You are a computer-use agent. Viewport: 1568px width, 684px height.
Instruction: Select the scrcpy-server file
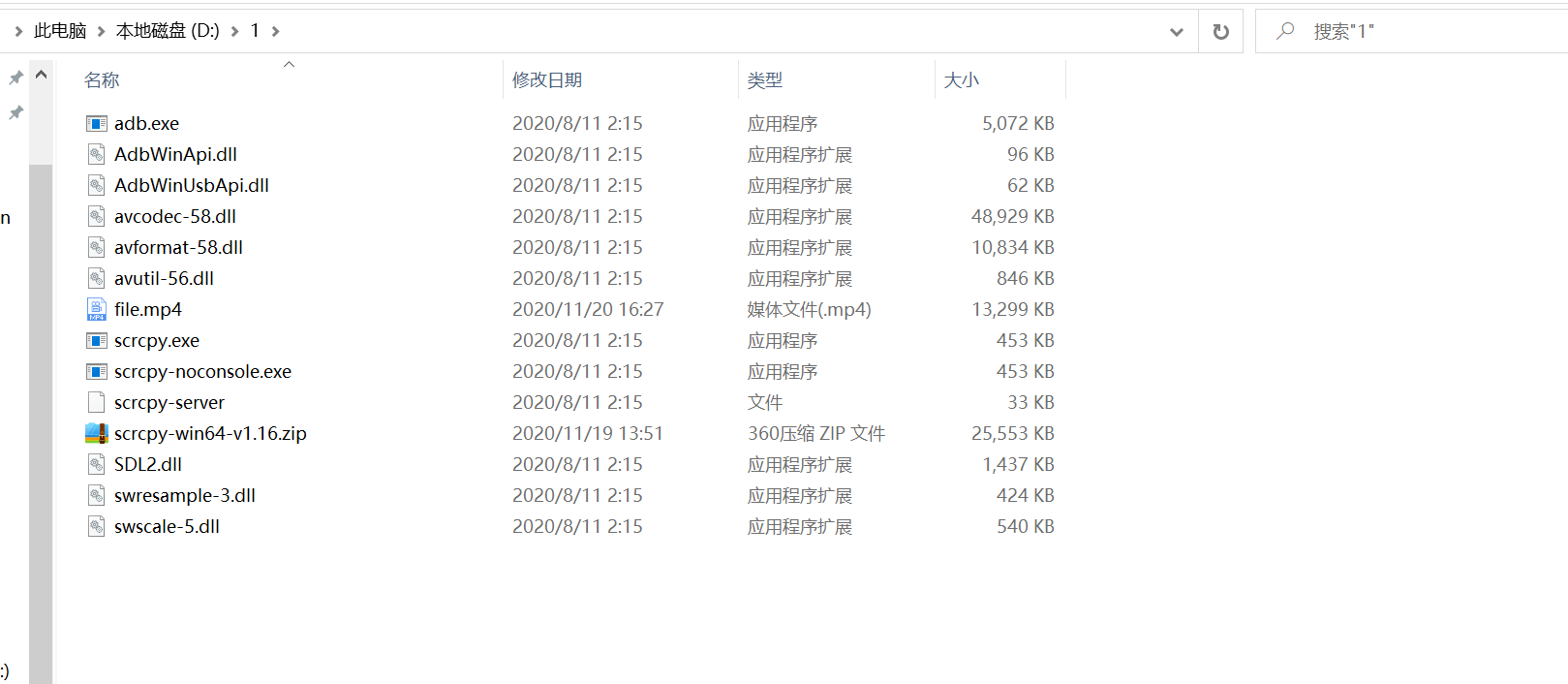(x=169, y=403)
